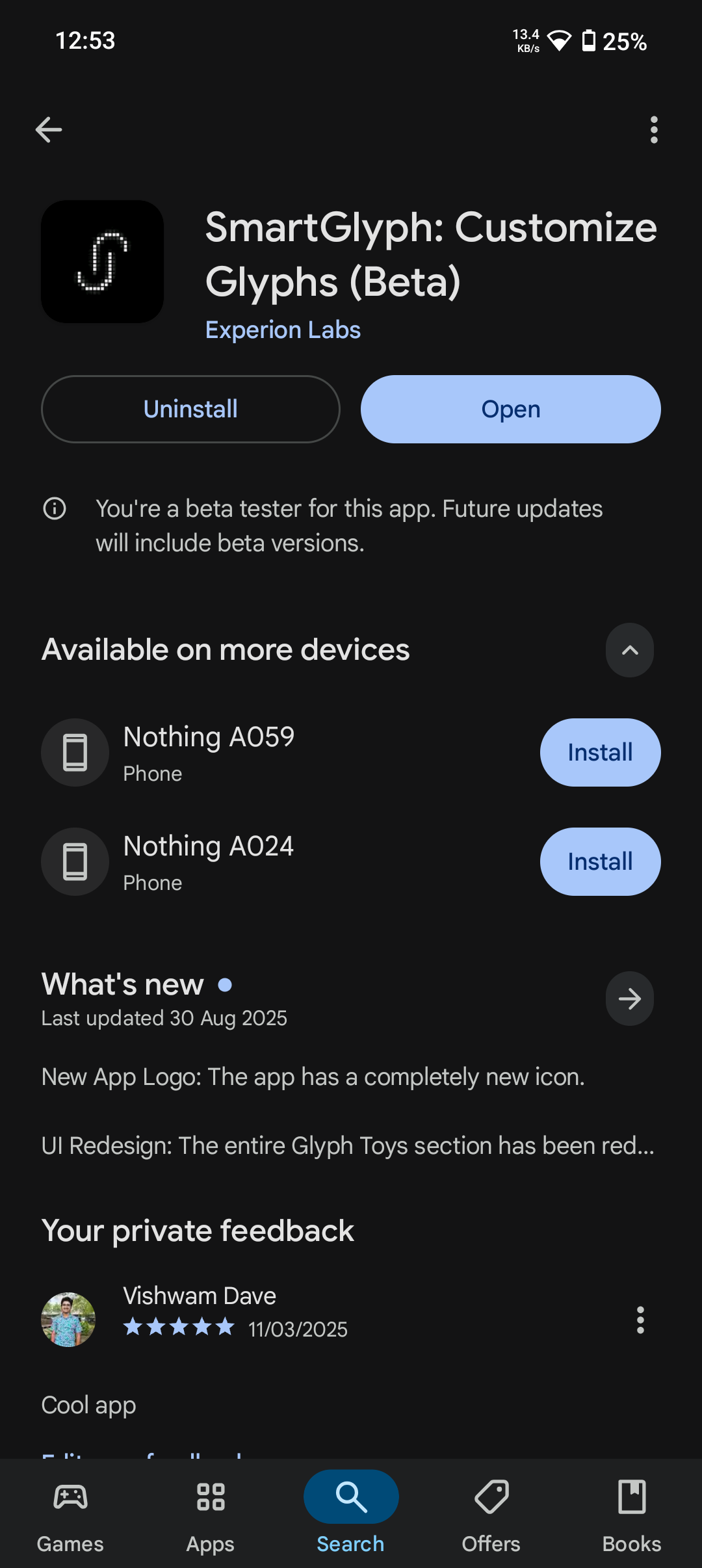702x1568 pixels.
Task: Switch to the Books tab
Action: tap(632, 1515)
